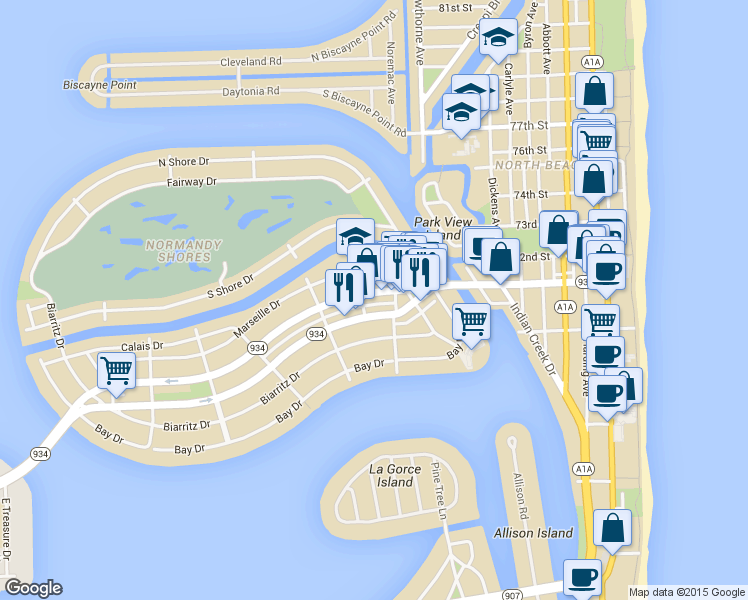748x600 pixels.
Task: Select the shopping cart marker at Bay Dr's east end
Action: [x=471, y=322]
